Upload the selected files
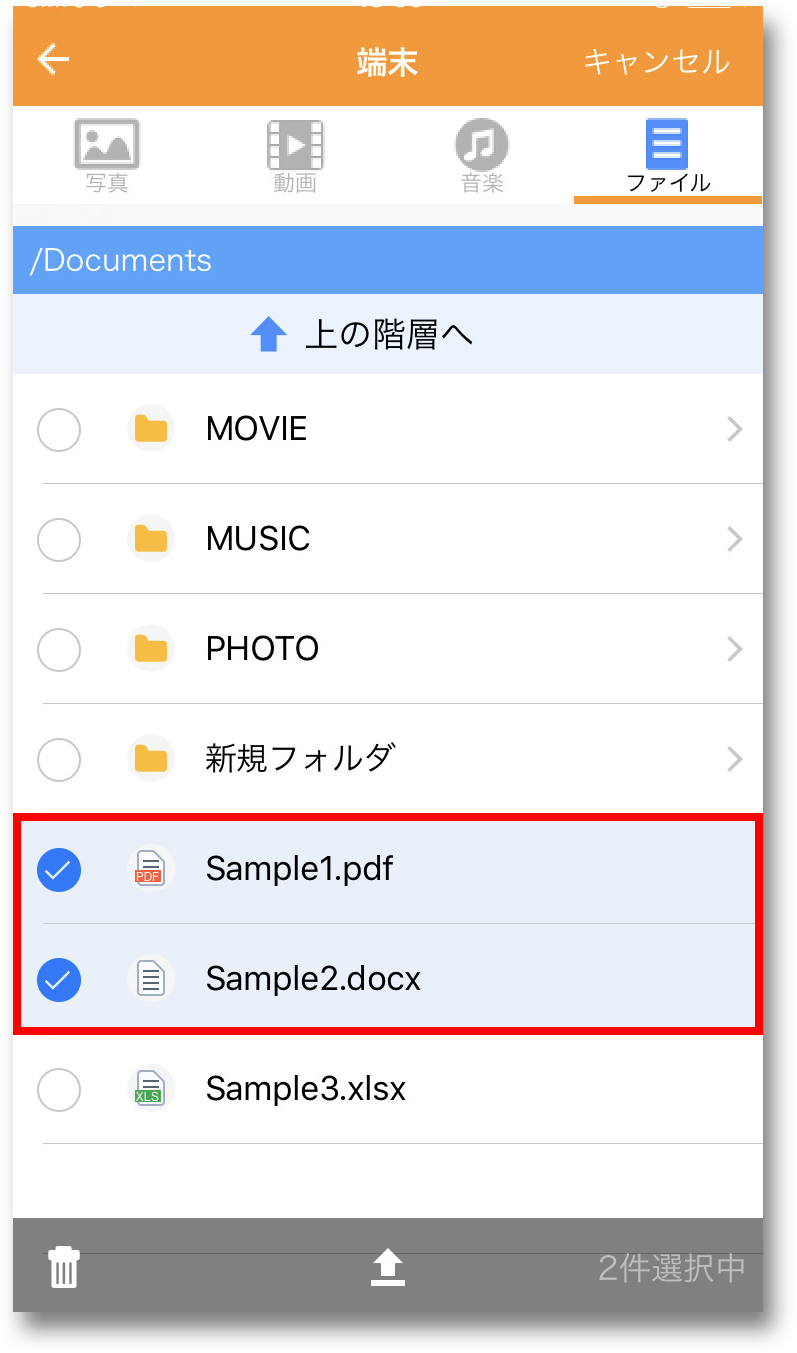797x1353 pixels. [388, 1268]
